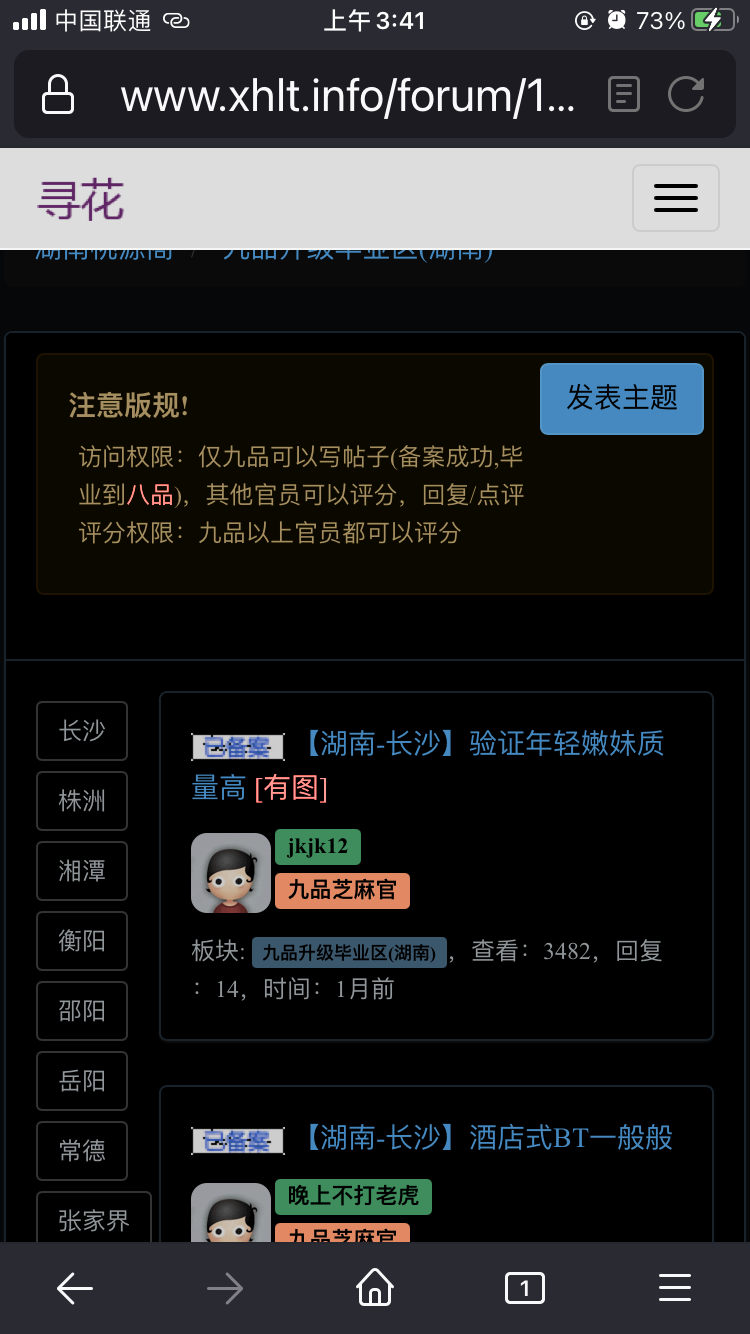Open the browser tabs overview
Image resolution: width=750 pixels, height=1334 pixels.
click(524, 1288)
